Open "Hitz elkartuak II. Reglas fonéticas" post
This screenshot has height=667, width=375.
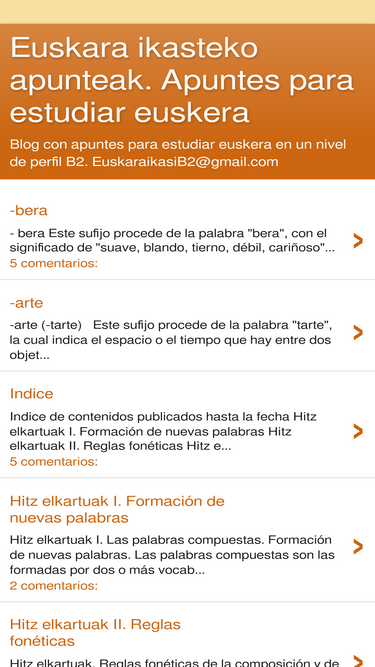pos(95,633)
